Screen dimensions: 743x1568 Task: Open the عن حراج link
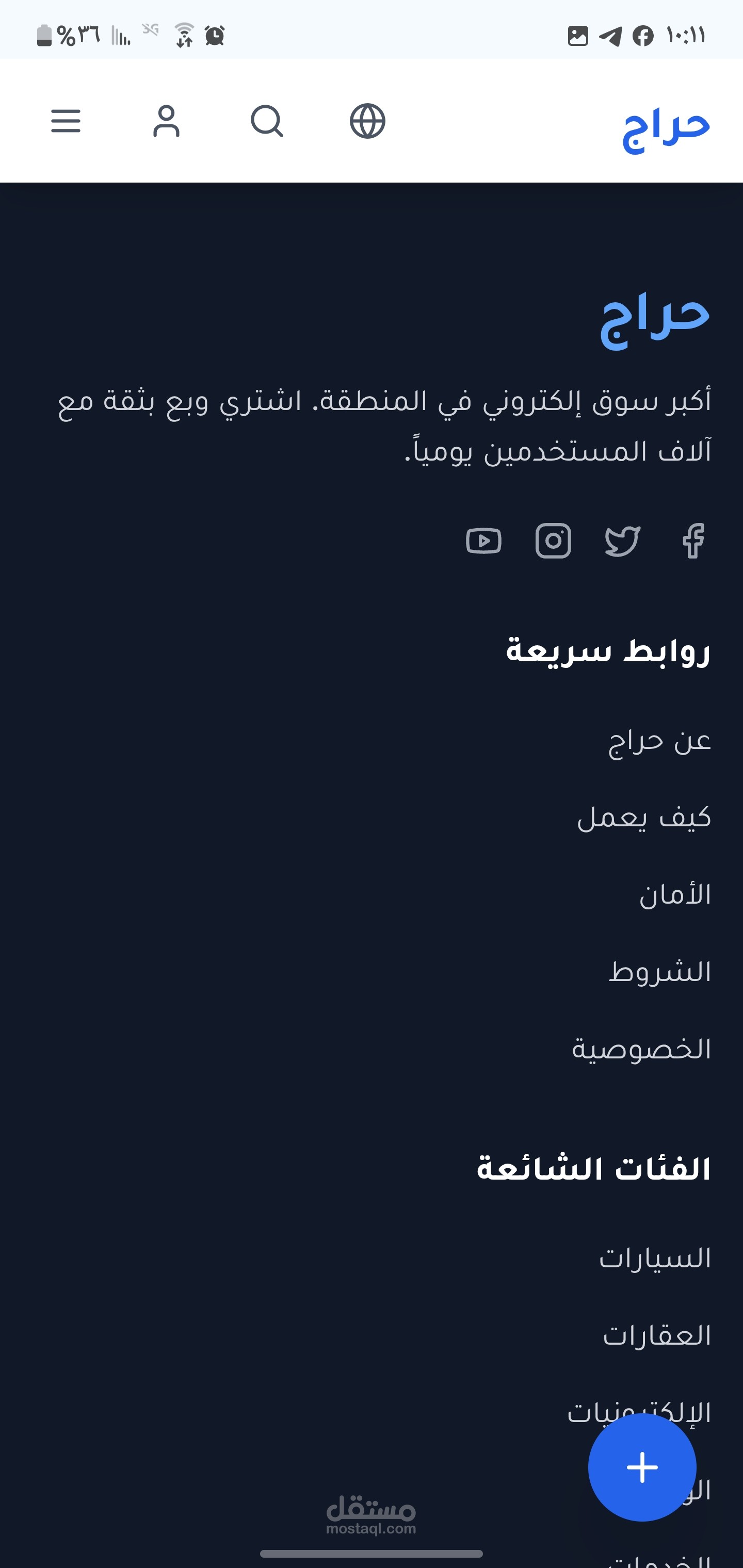659,741
